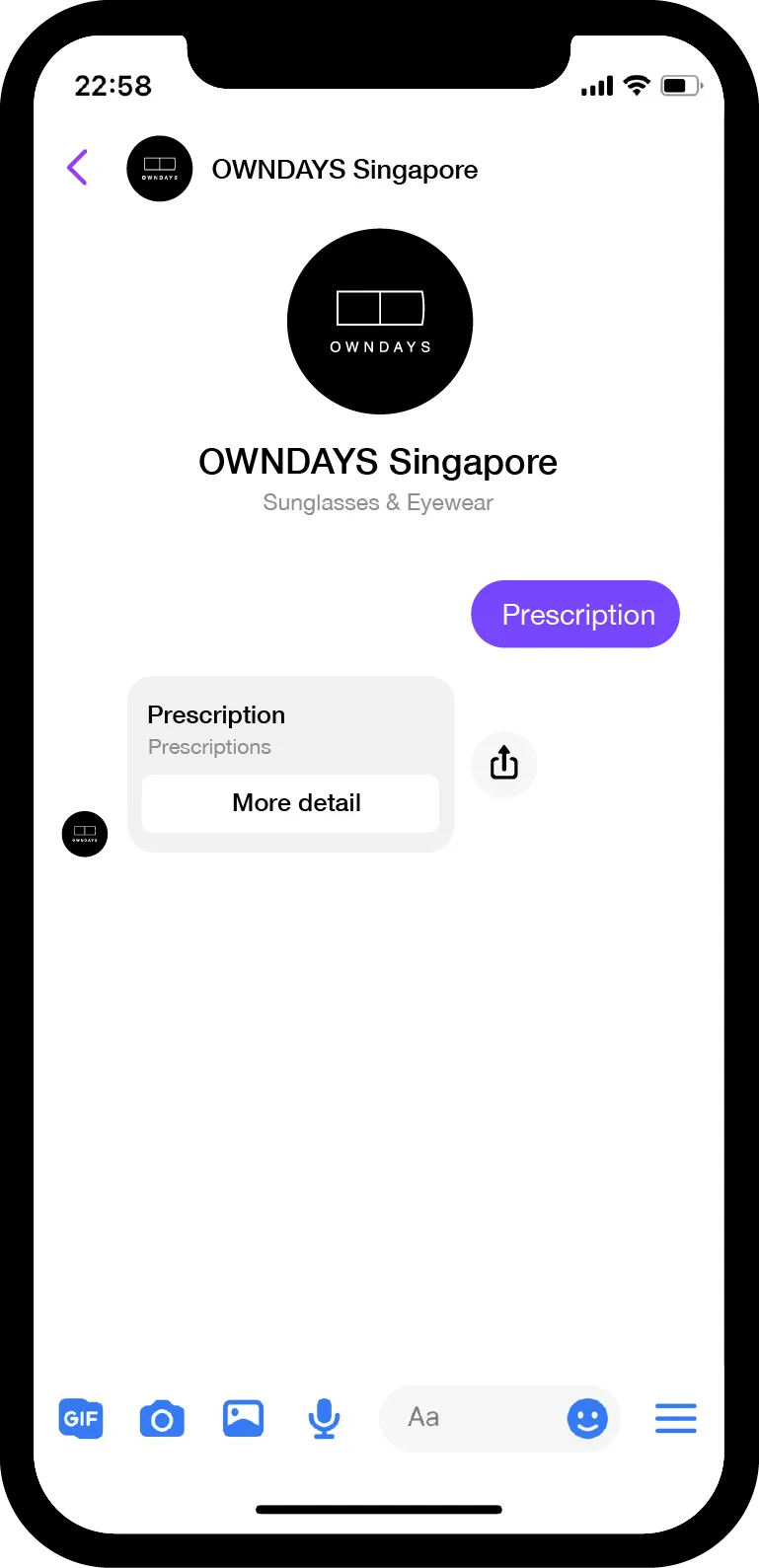Go back with the purple arrow

click(78, 168)
